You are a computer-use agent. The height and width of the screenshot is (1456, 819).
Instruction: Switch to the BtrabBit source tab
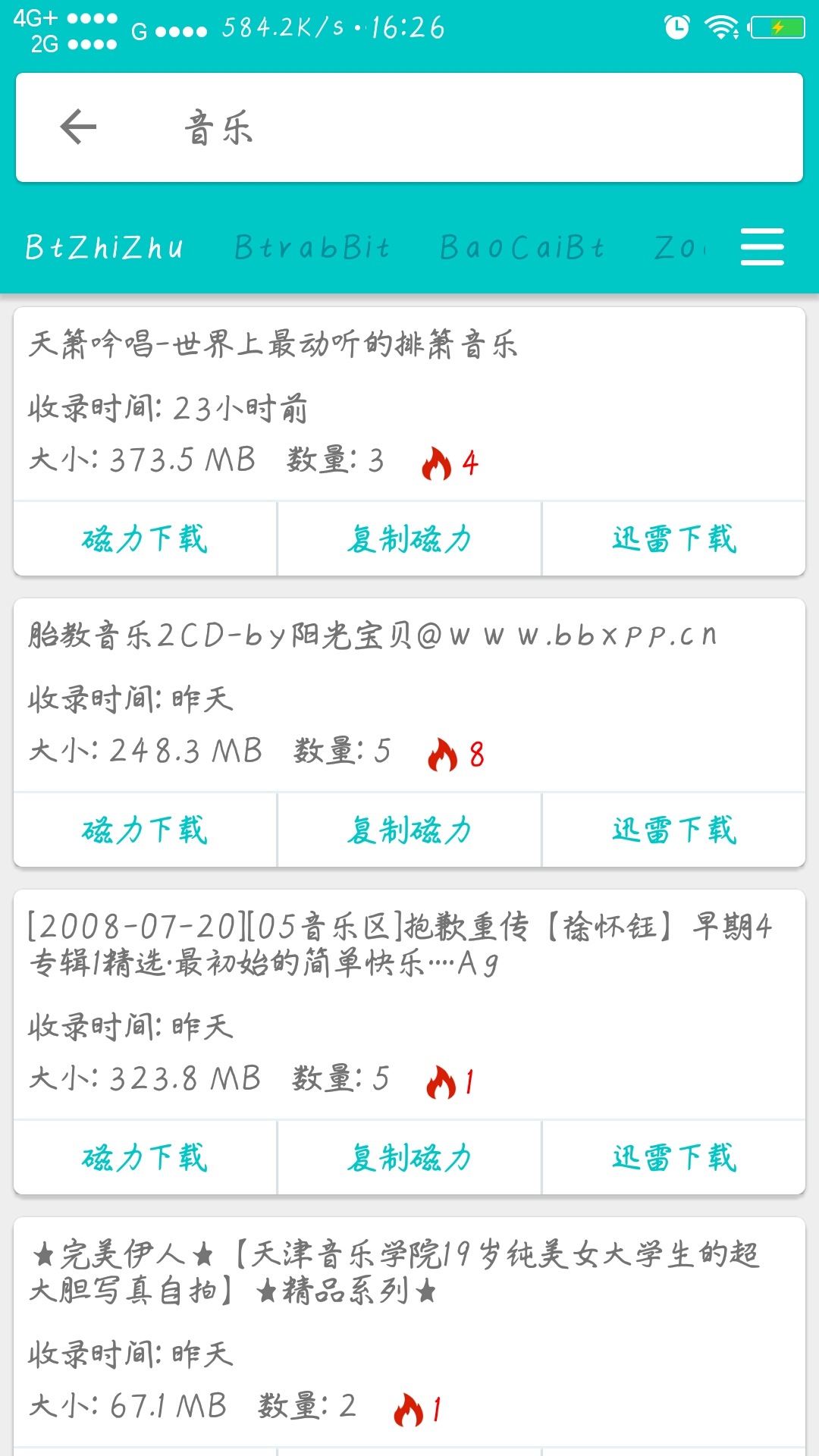pyautogui.click(x=312, y=246)
